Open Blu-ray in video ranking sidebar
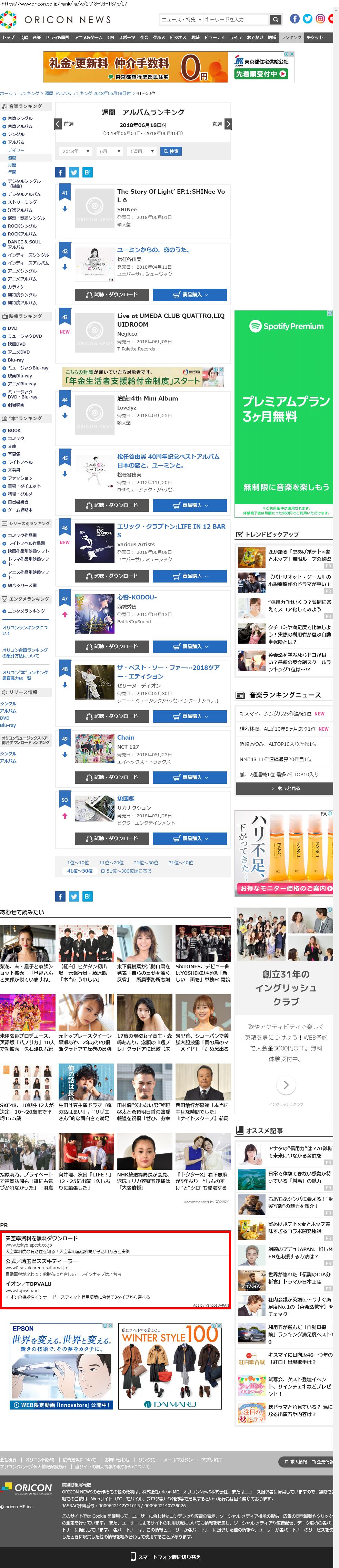 click(x=16, y=360)
